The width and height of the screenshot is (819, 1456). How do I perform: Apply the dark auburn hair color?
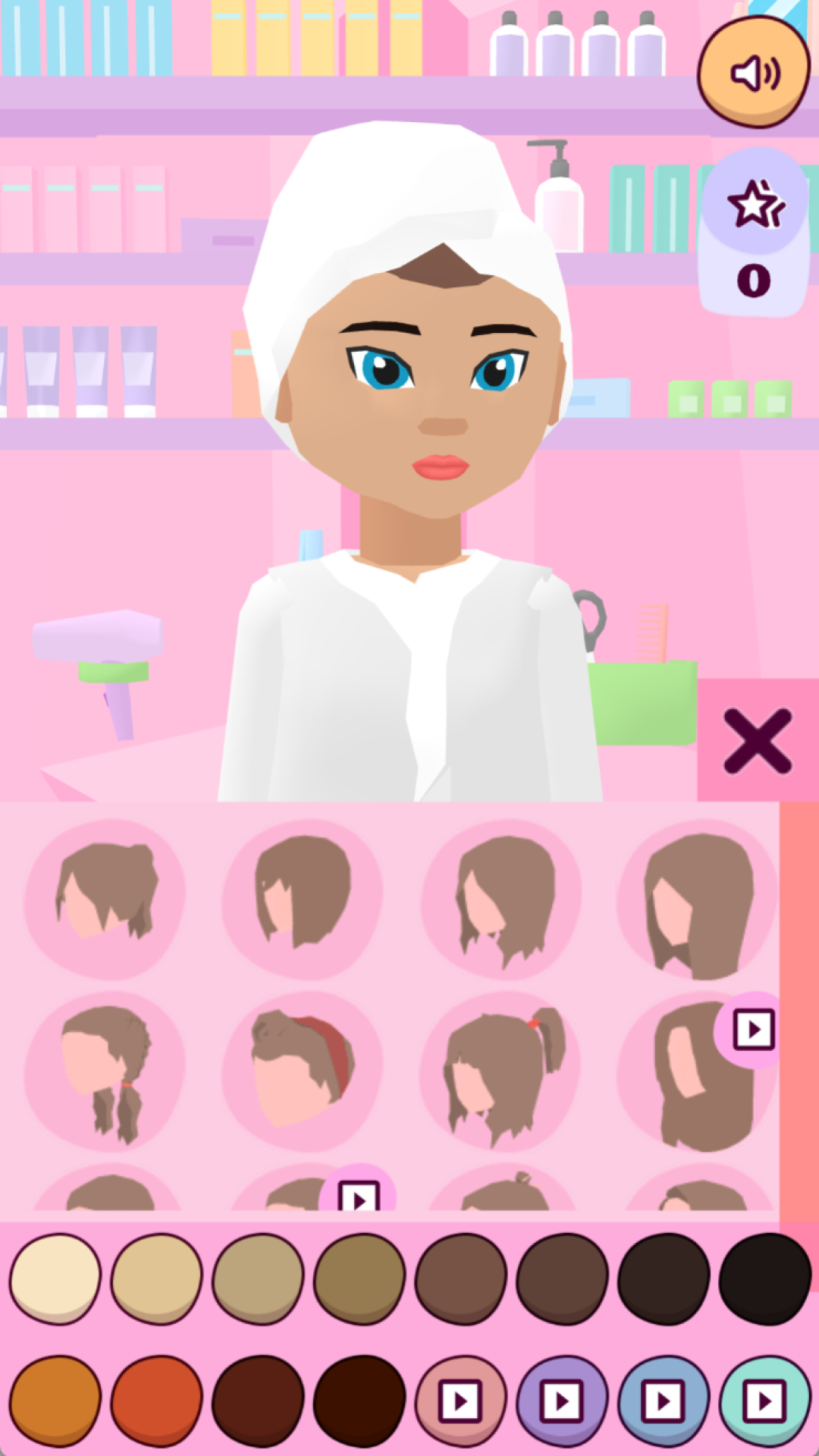(258, 1401)
